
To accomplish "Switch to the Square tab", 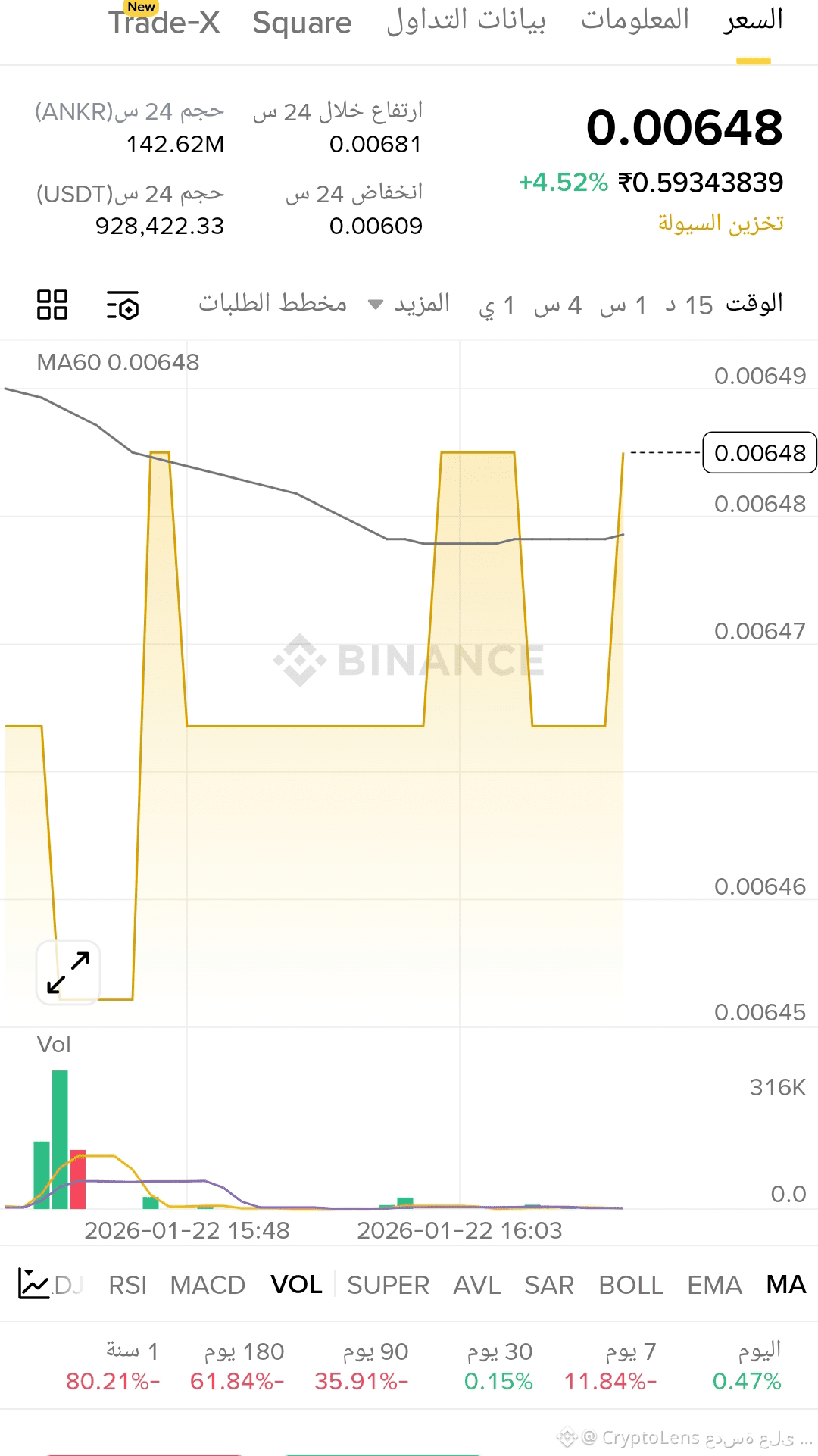I will point(303,22).
